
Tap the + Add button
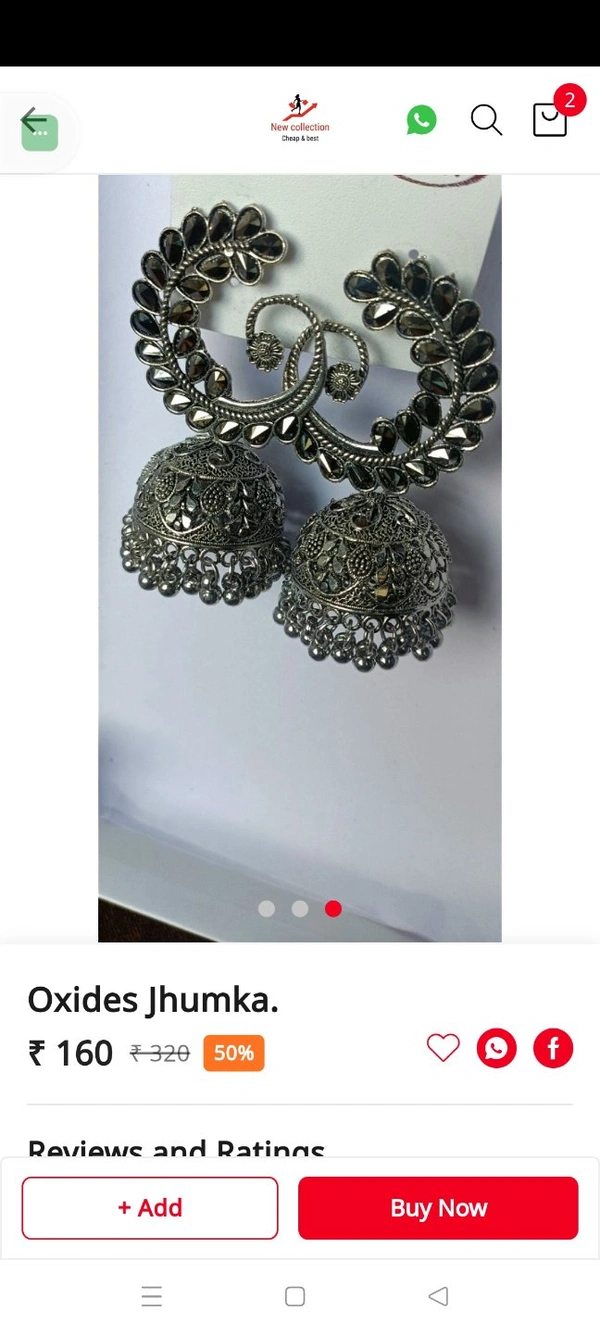[x=150, y=1208]
